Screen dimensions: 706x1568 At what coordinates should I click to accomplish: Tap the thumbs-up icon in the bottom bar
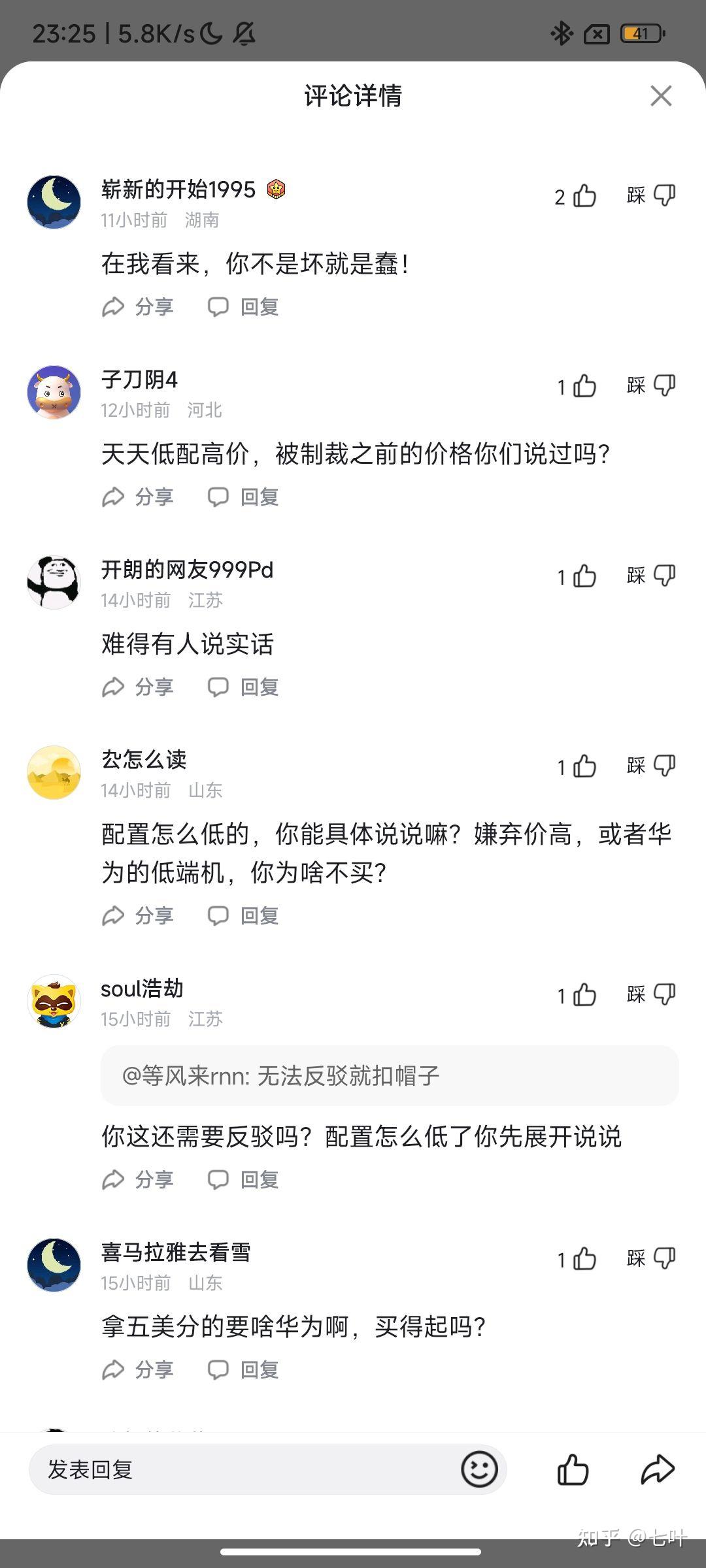click(x=573, y=1469)
